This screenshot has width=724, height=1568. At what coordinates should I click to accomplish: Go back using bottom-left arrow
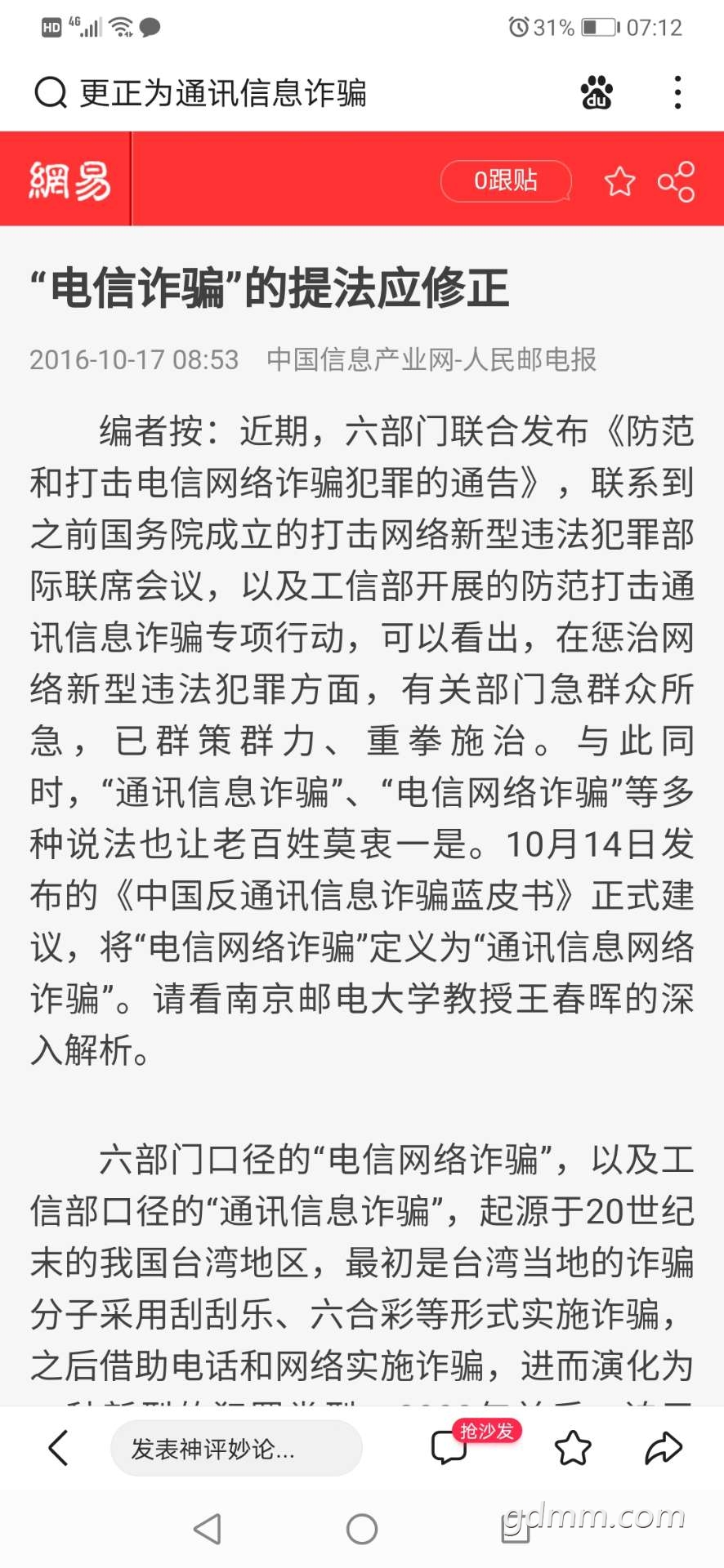tap(58, 1448)
